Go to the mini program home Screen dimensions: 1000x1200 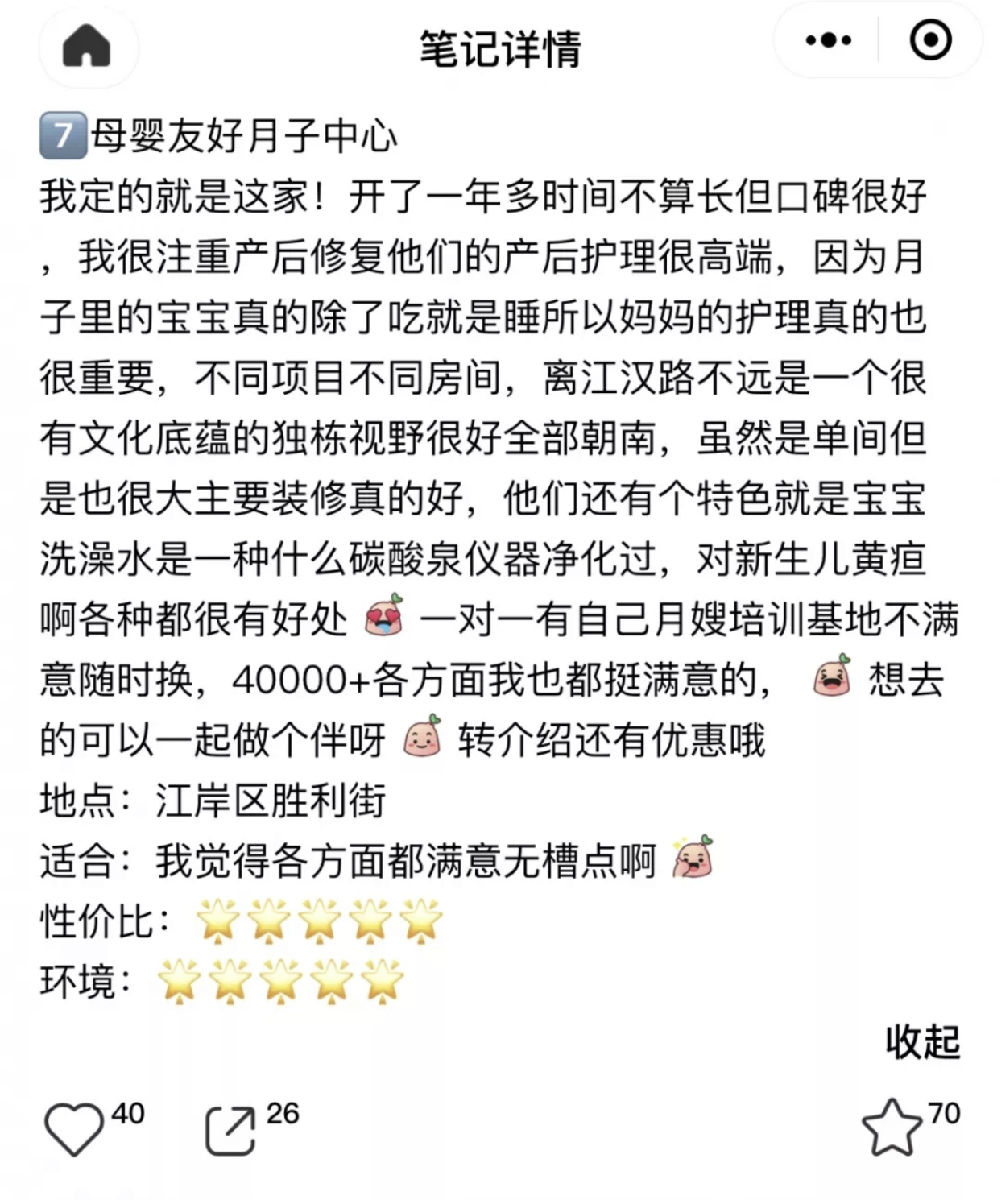(x=87, y=47)
